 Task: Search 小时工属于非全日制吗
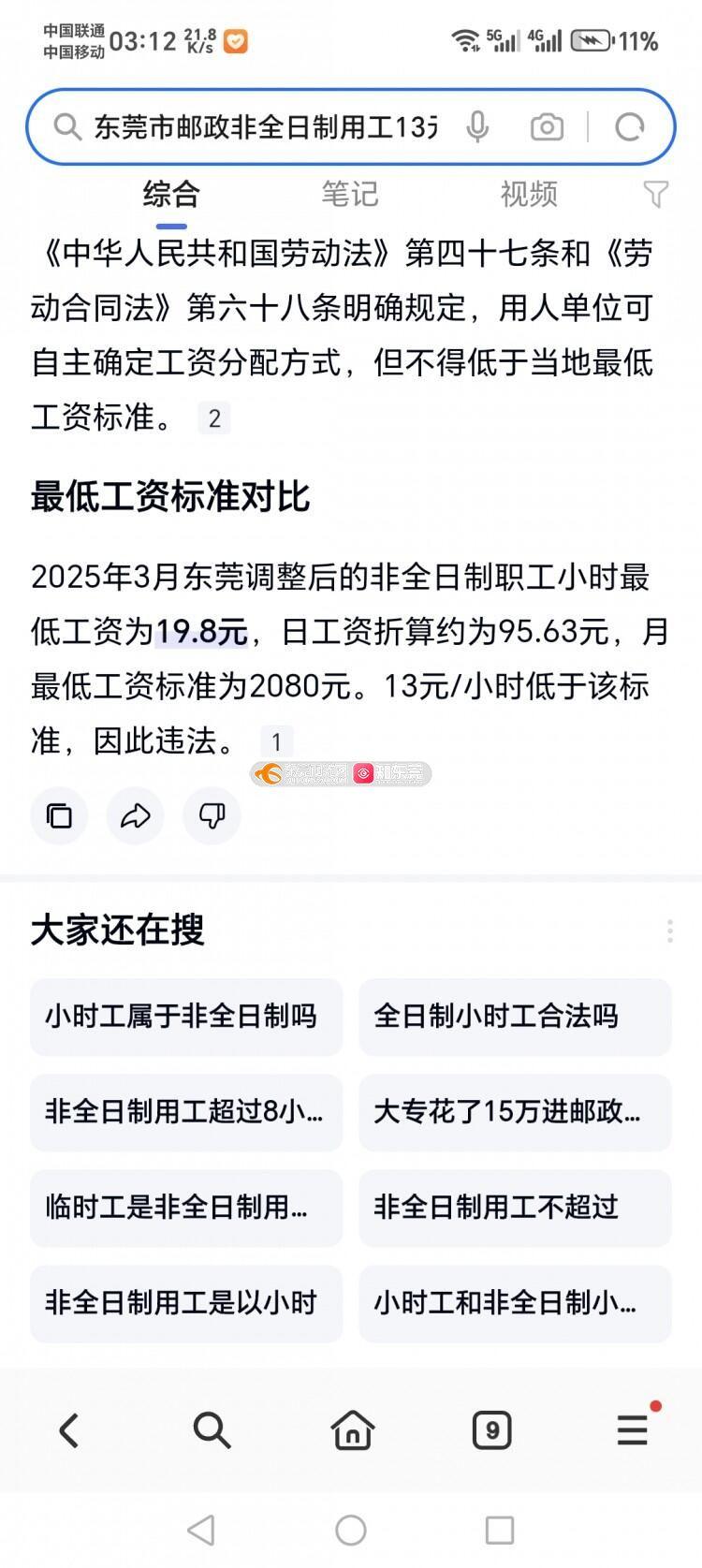(186, 1017)
